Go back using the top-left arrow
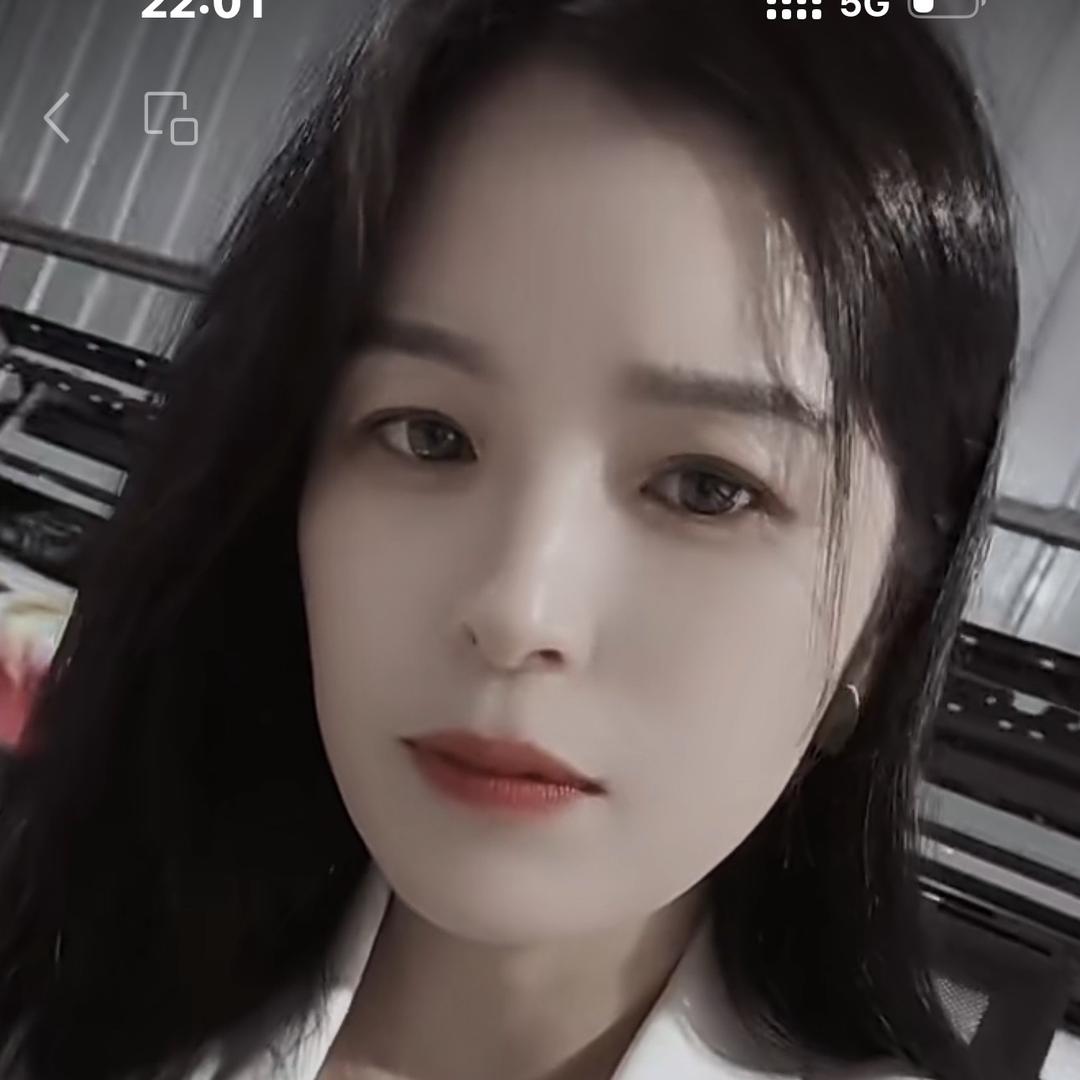The width and height of the screenshot is (1080, 1080). click(x=57, y=118)
